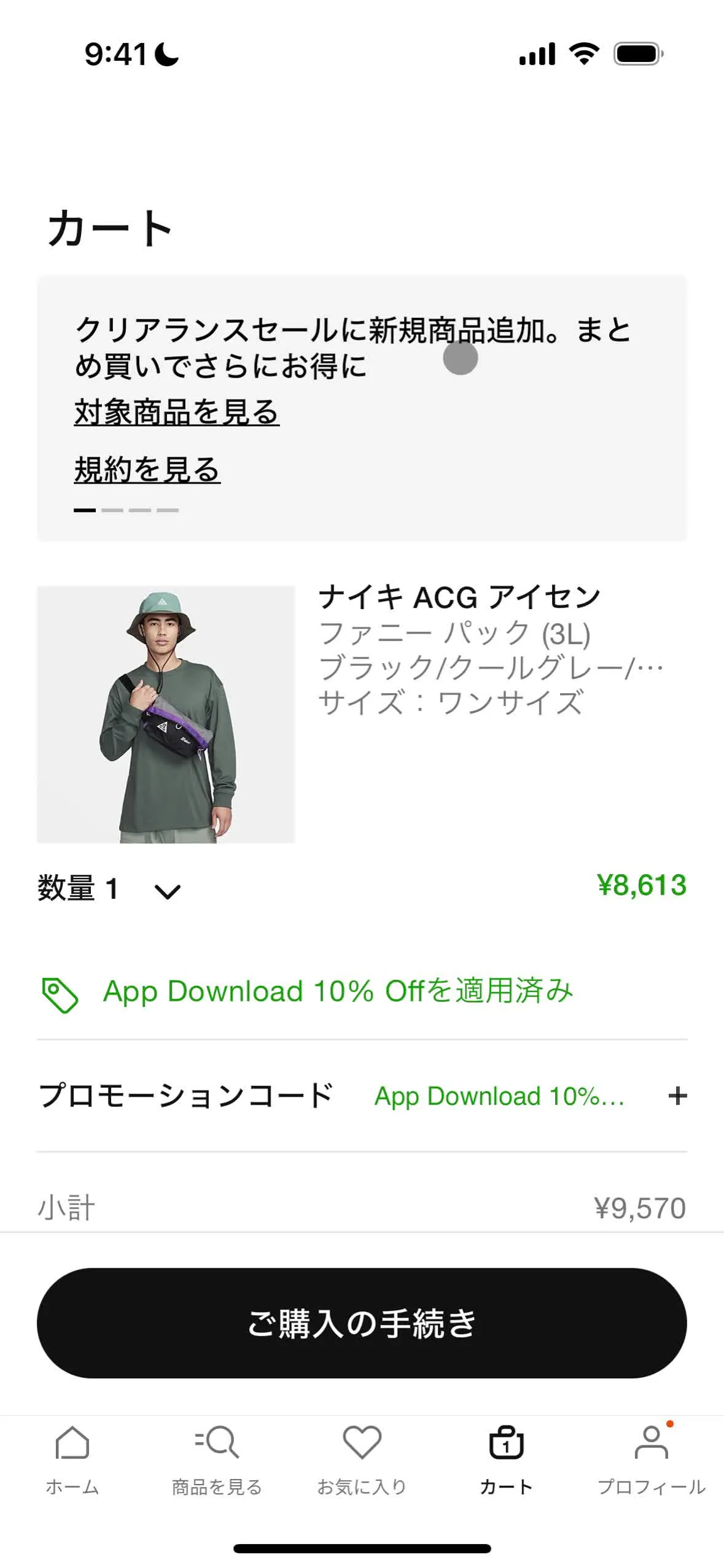Image resolution: width=724 pixels, height=1568 pixels.
Task: Open the ナイキ ACG アイセン product title
Action: (x=459, y=597)
